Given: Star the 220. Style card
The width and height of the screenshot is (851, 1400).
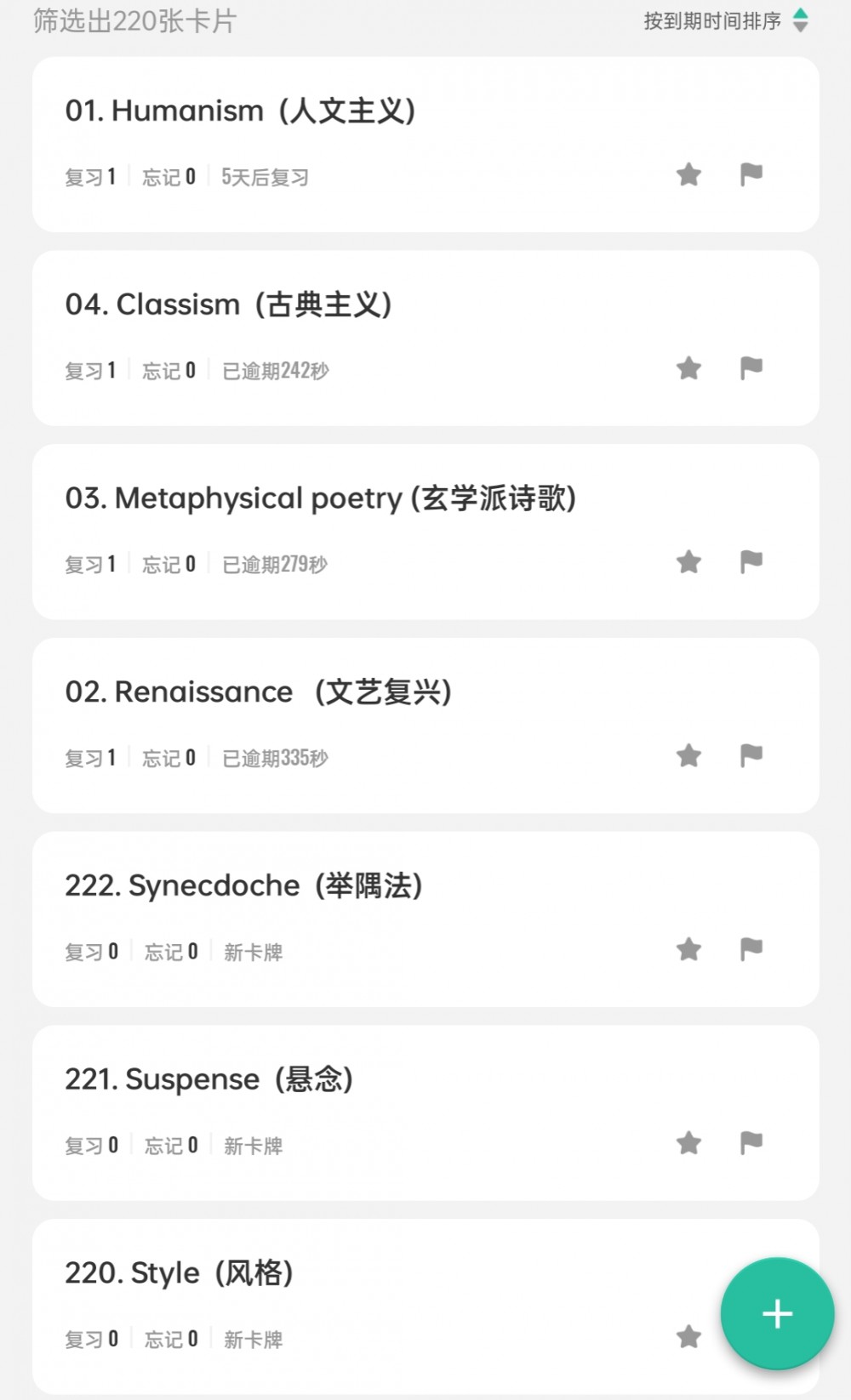Looking at the screenshot, I should pos(688,1337).
